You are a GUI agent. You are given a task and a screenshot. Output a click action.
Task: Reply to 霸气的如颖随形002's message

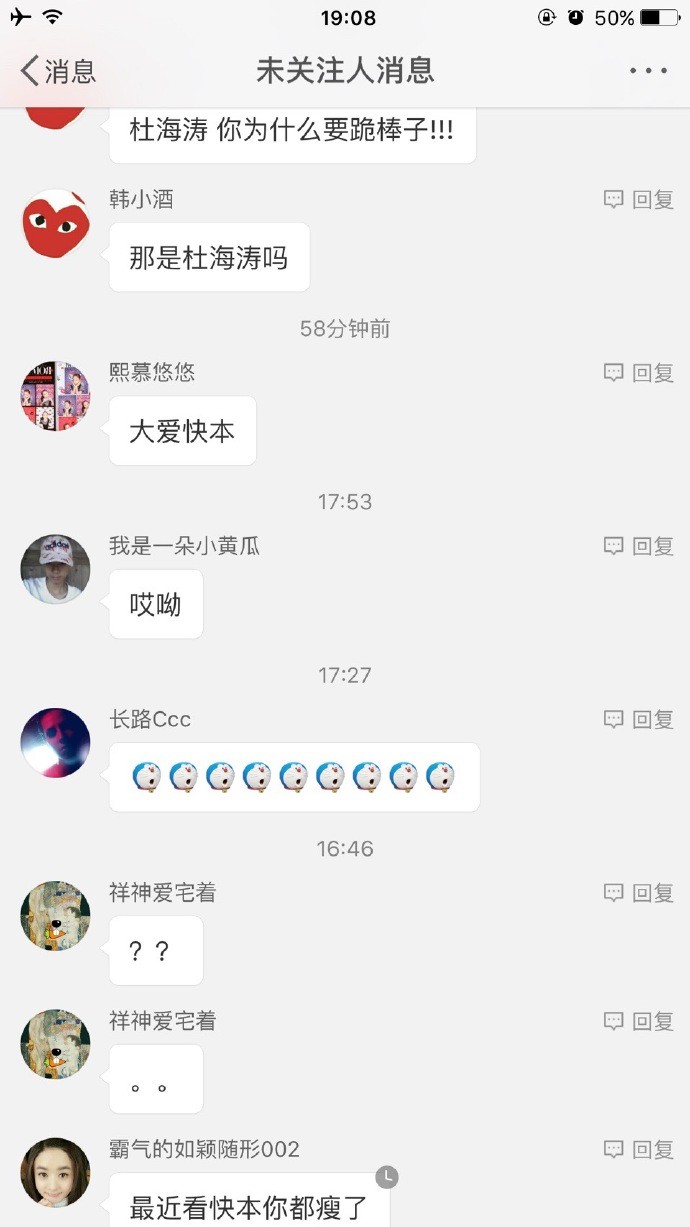pos(639,1150)
